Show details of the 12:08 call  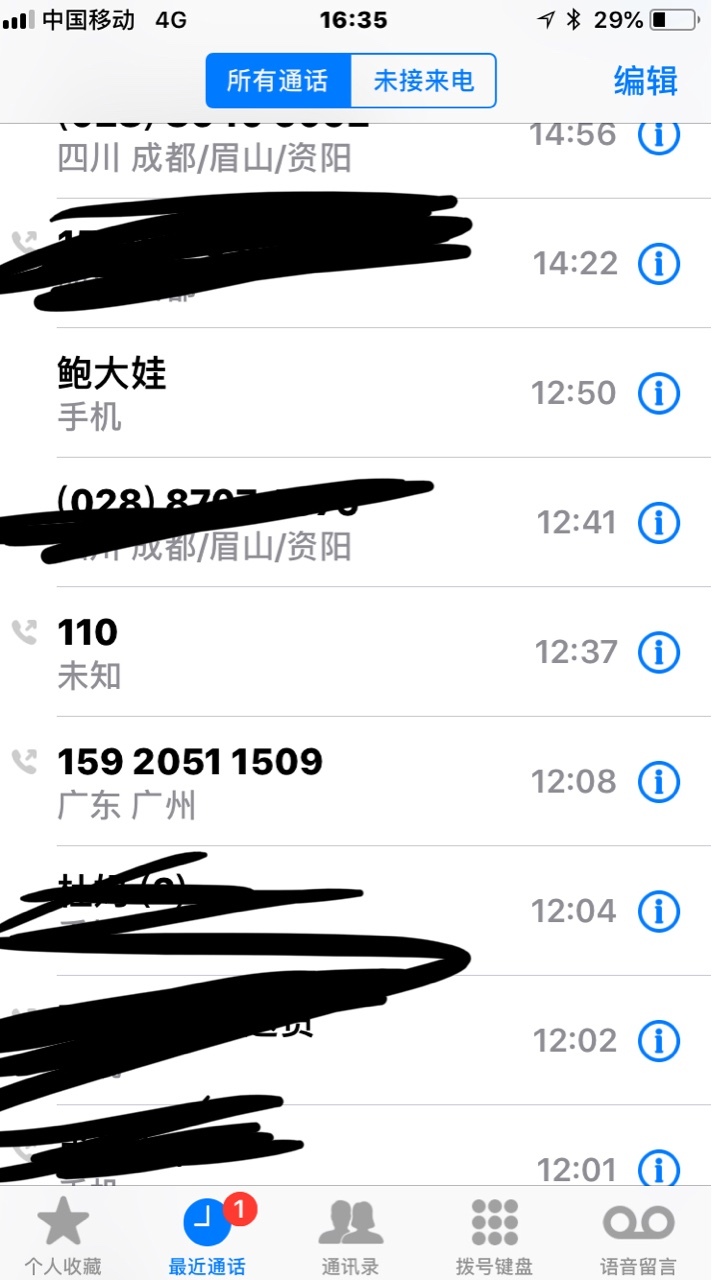point(659,782)
